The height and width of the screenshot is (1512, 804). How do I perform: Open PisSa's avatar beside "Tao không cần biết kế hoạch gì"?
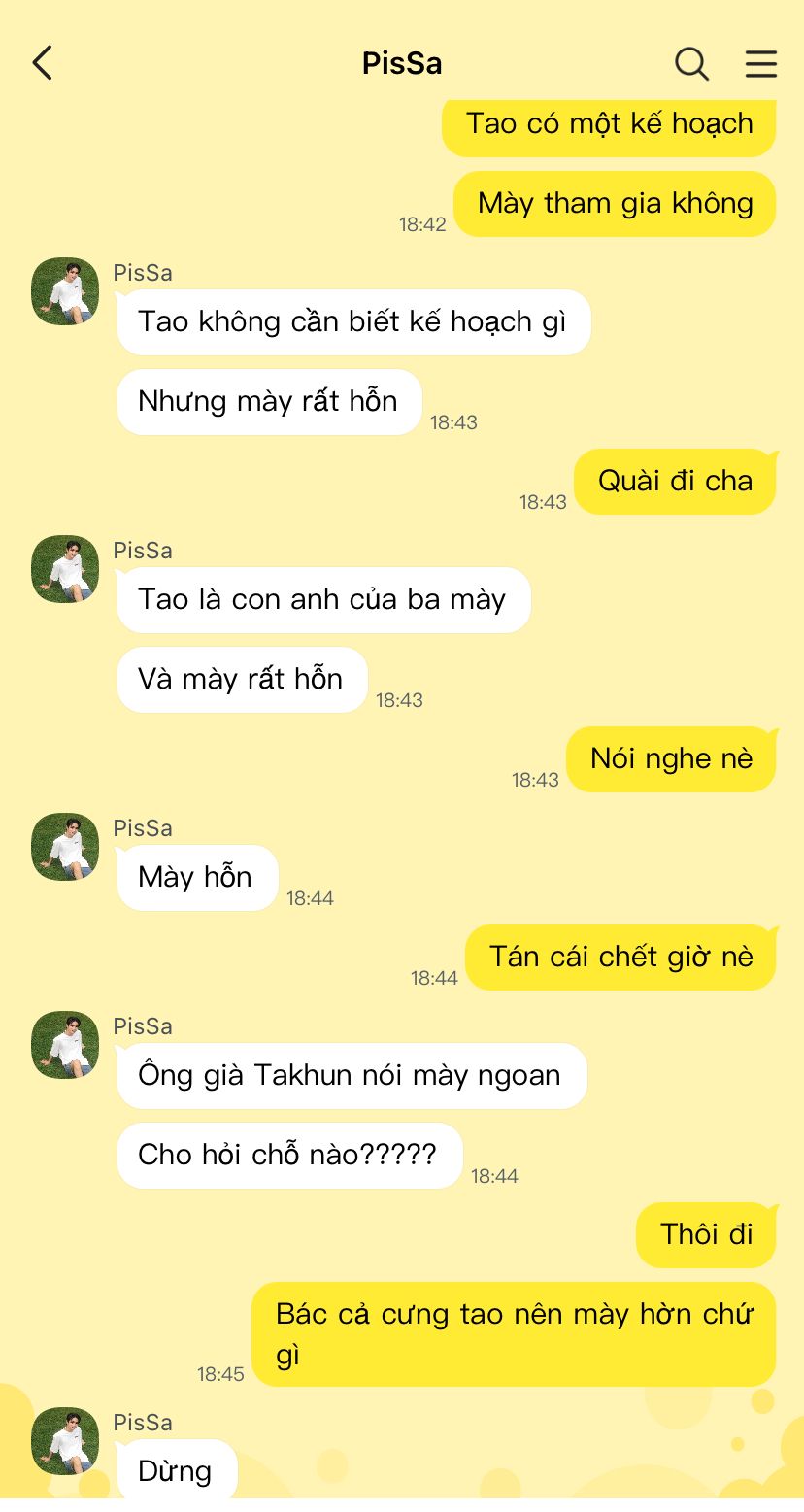(65, 291)
